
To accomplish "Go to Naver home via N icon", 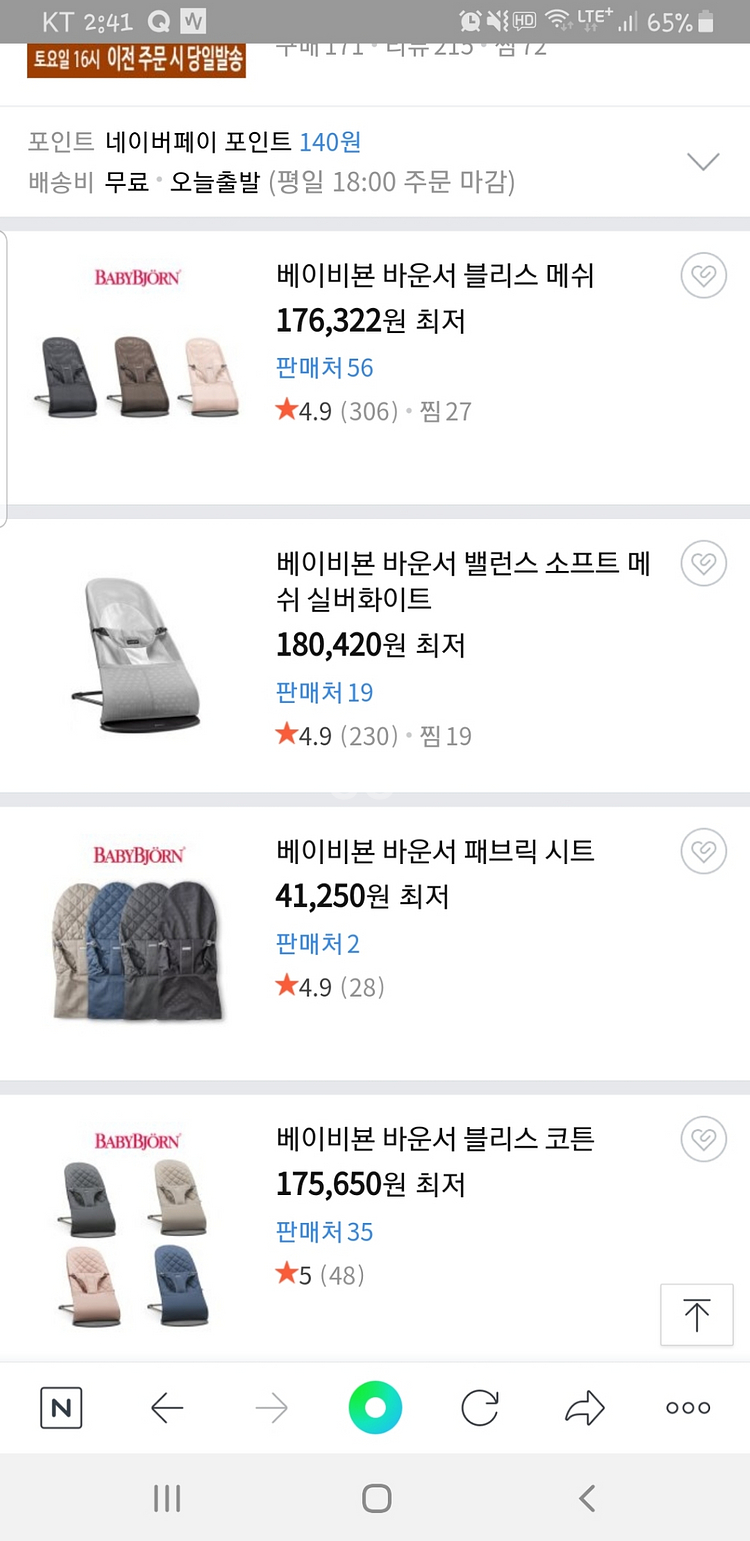I will (x=61, y=1408).
